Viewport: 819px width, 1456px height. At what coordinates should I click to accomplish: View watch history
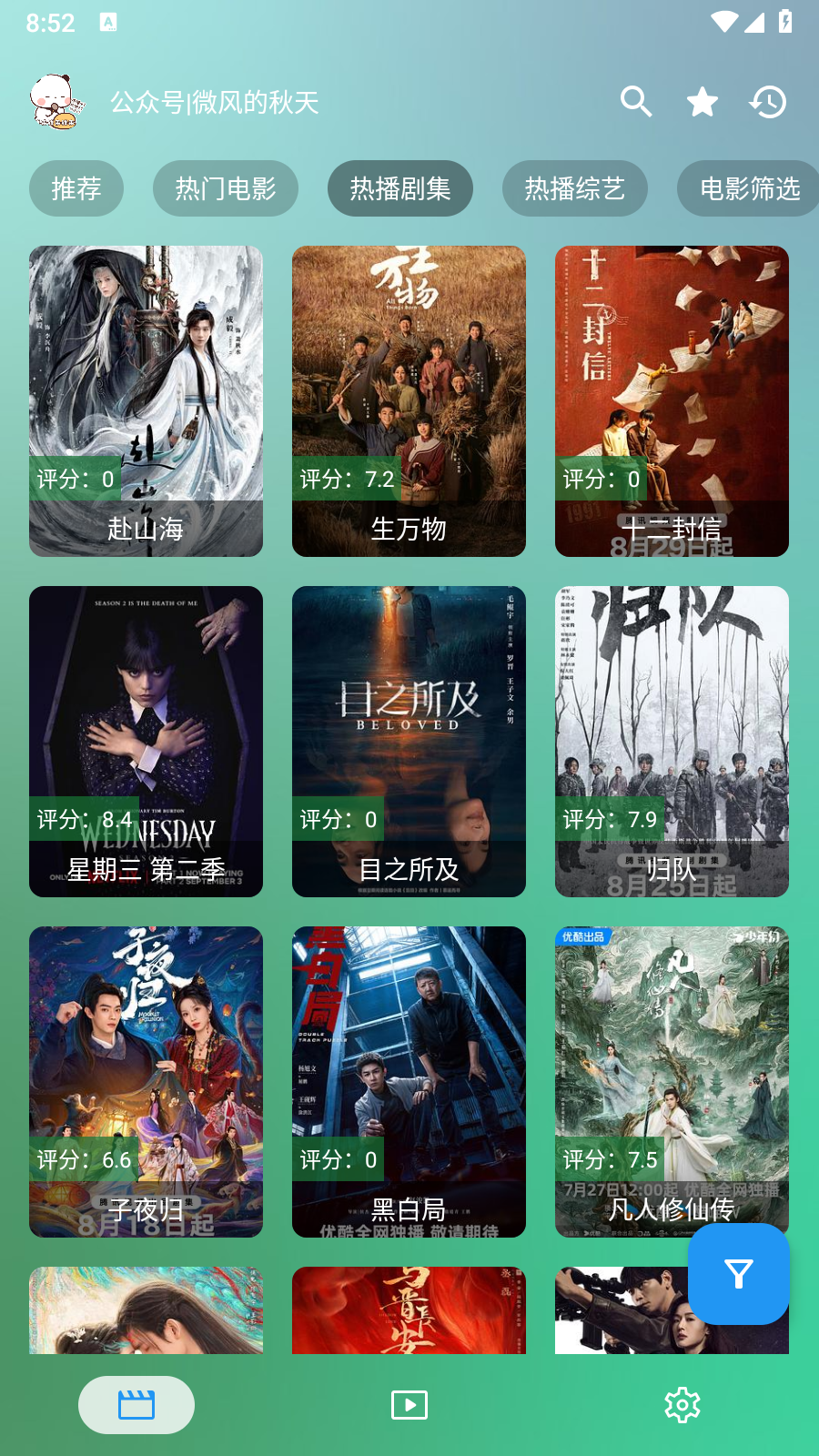(x=768, y=102)
